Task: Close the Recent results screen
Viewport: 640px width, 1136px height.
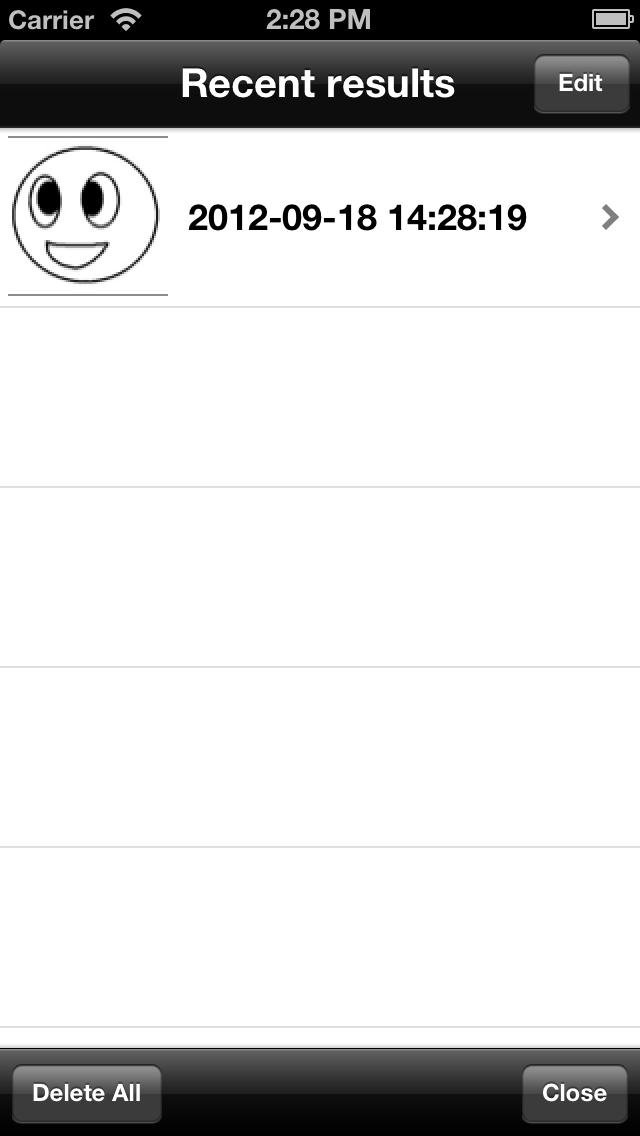Action: [x=574, y=1093]
